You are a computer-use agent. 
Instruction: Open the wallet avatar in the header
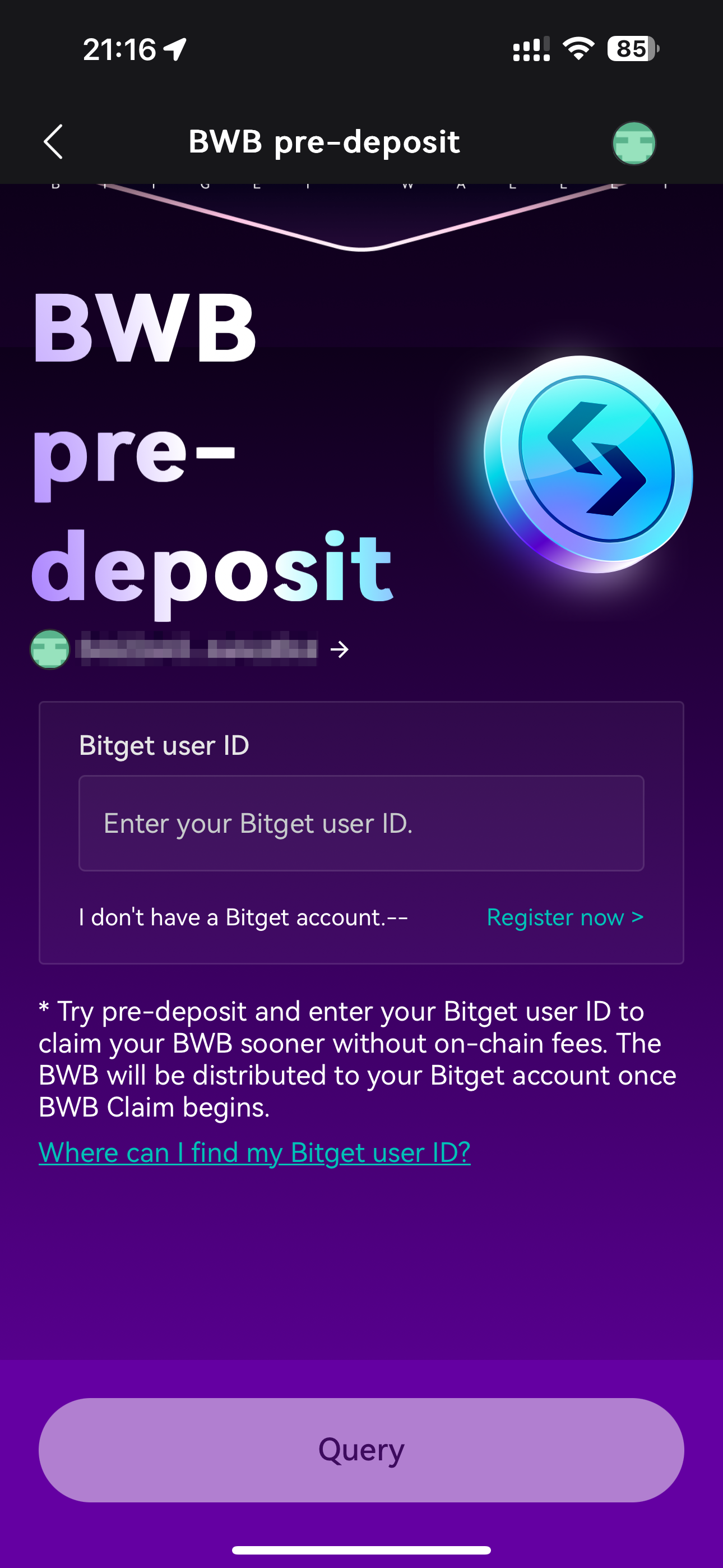pyautogui.click(x=633, y=143)
